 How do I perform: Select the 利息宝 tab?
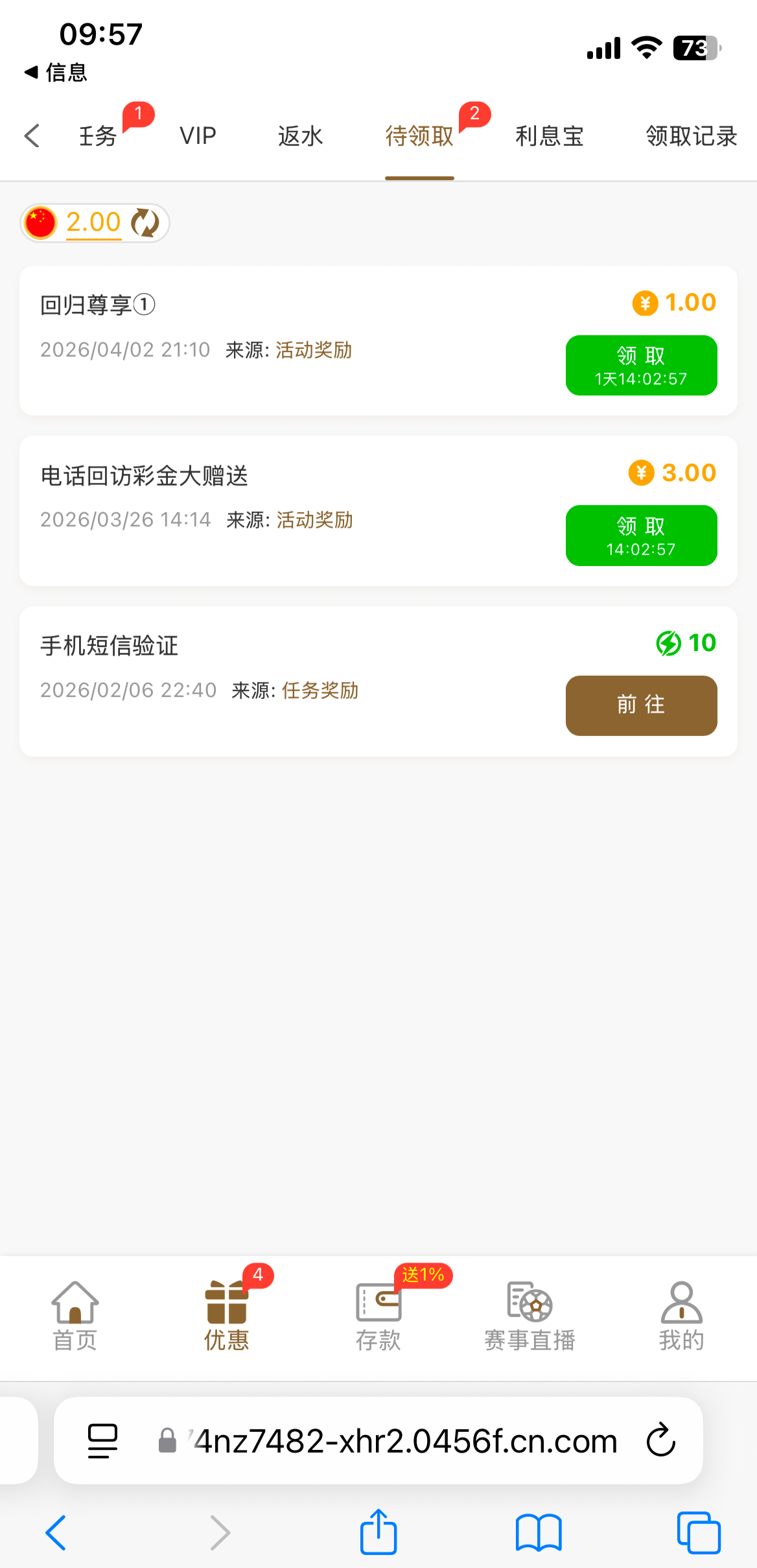click(550, 136)
